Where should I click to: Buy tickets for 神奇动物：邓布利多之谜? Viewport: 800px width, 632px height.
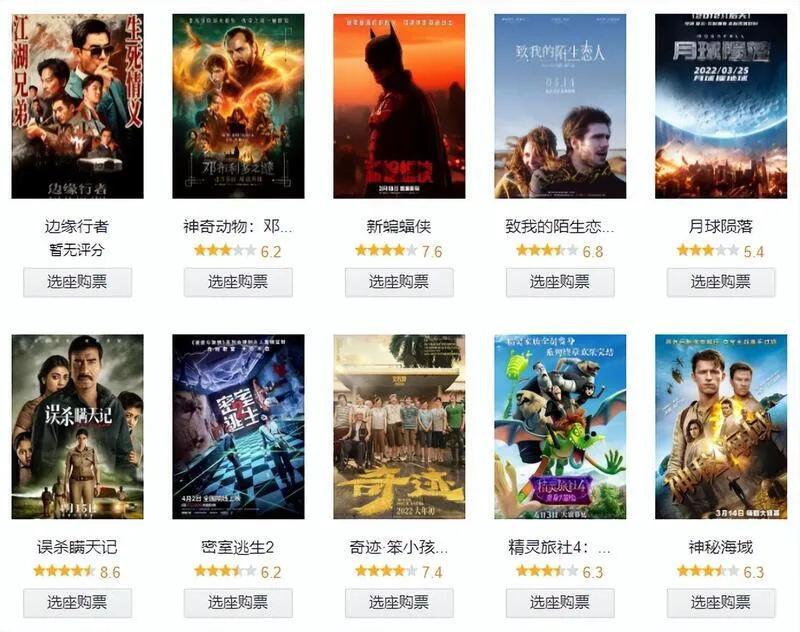238,282
